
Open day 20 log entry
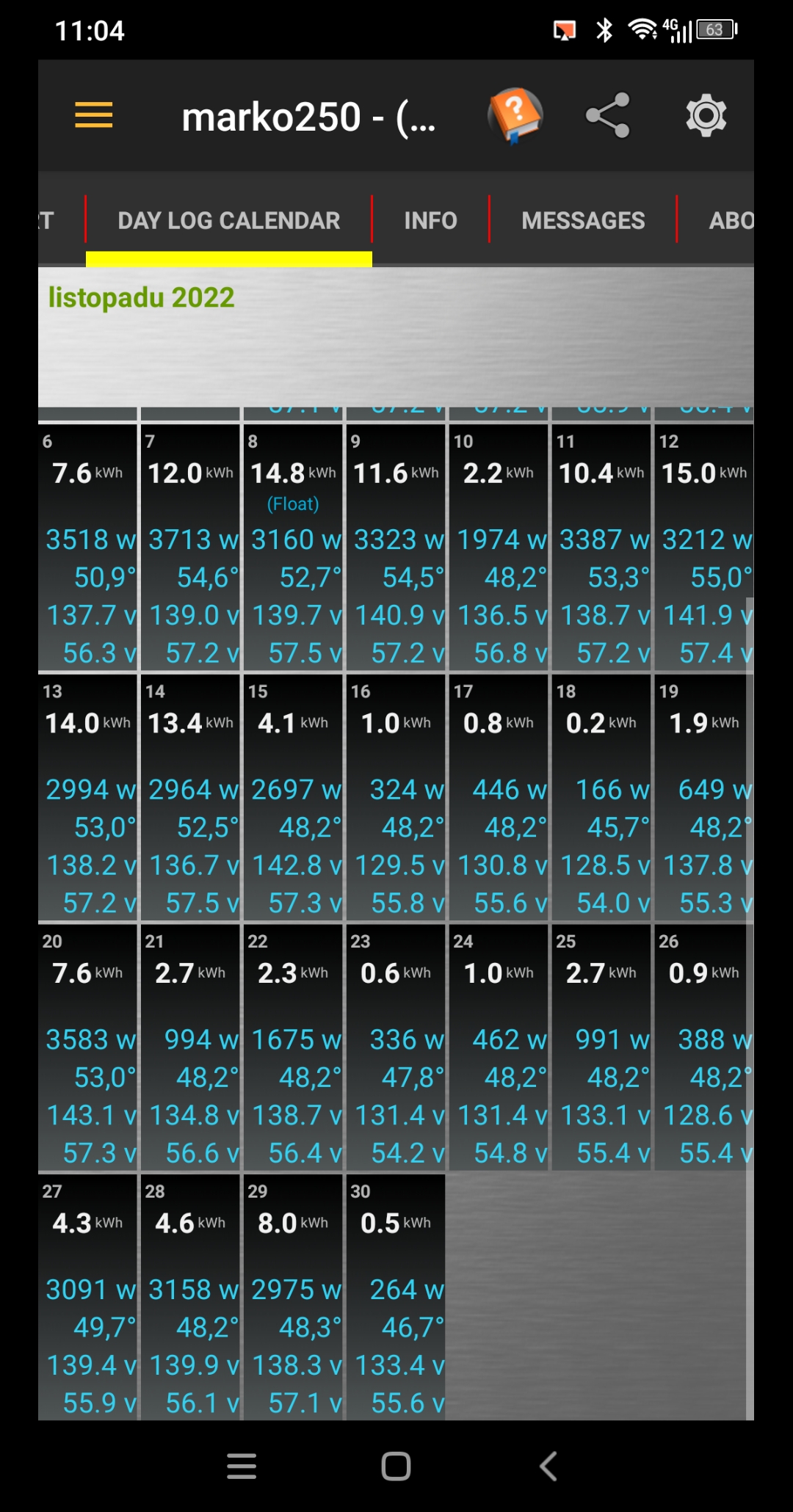(x=88, y=1047)
